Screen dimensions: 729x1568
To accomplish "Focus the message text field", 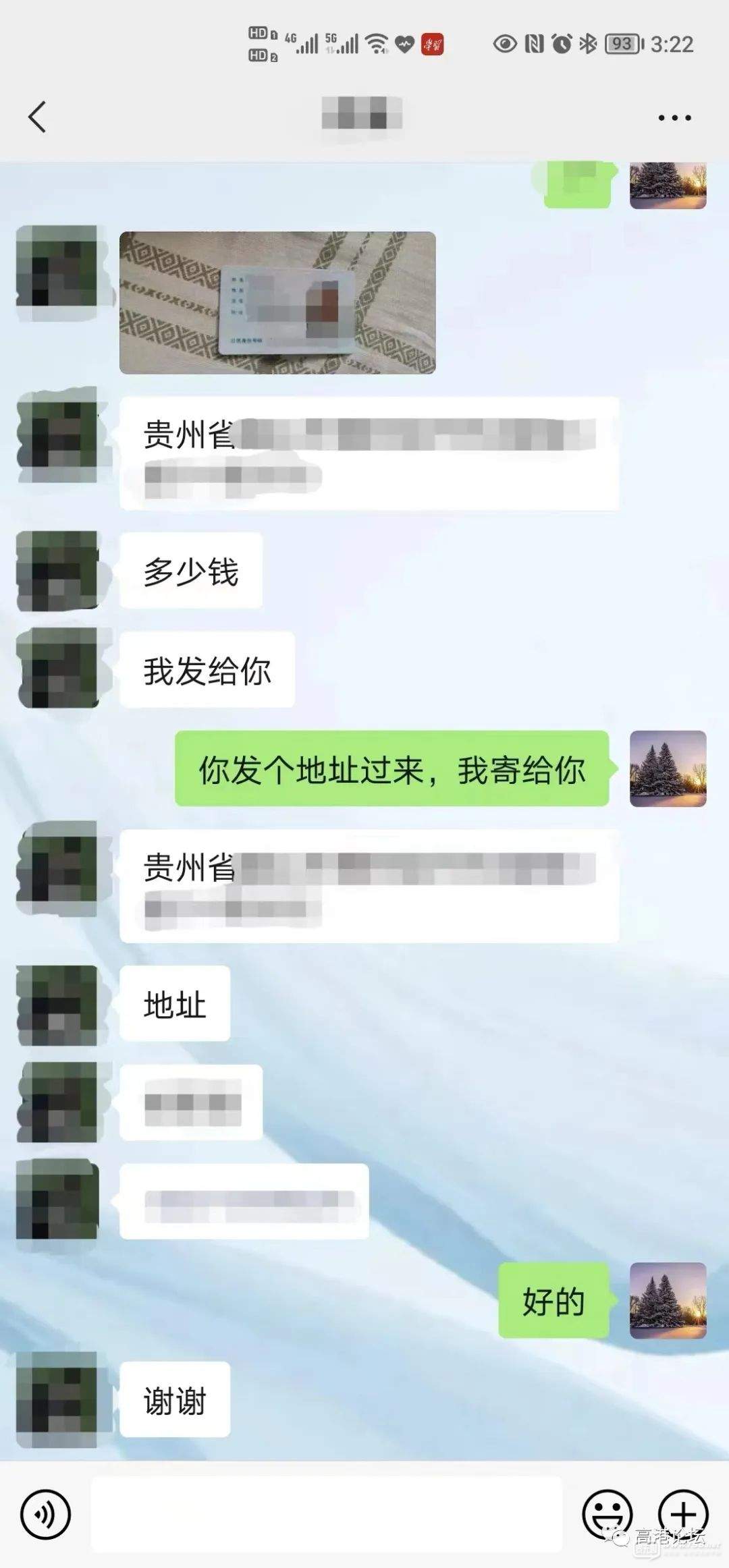I will 326,1513.
